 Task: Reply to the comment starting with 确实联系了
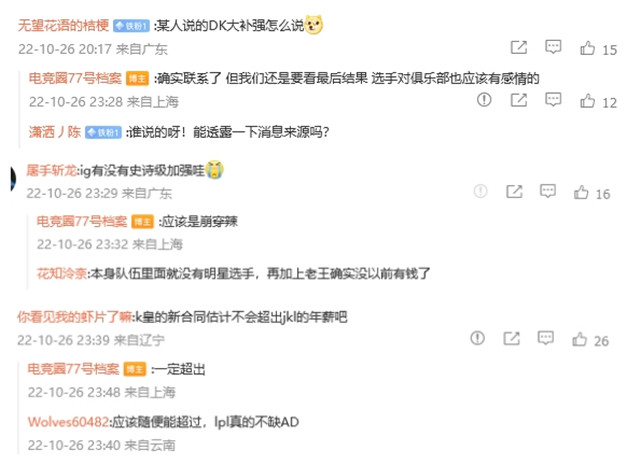click(x=552, y=101)
